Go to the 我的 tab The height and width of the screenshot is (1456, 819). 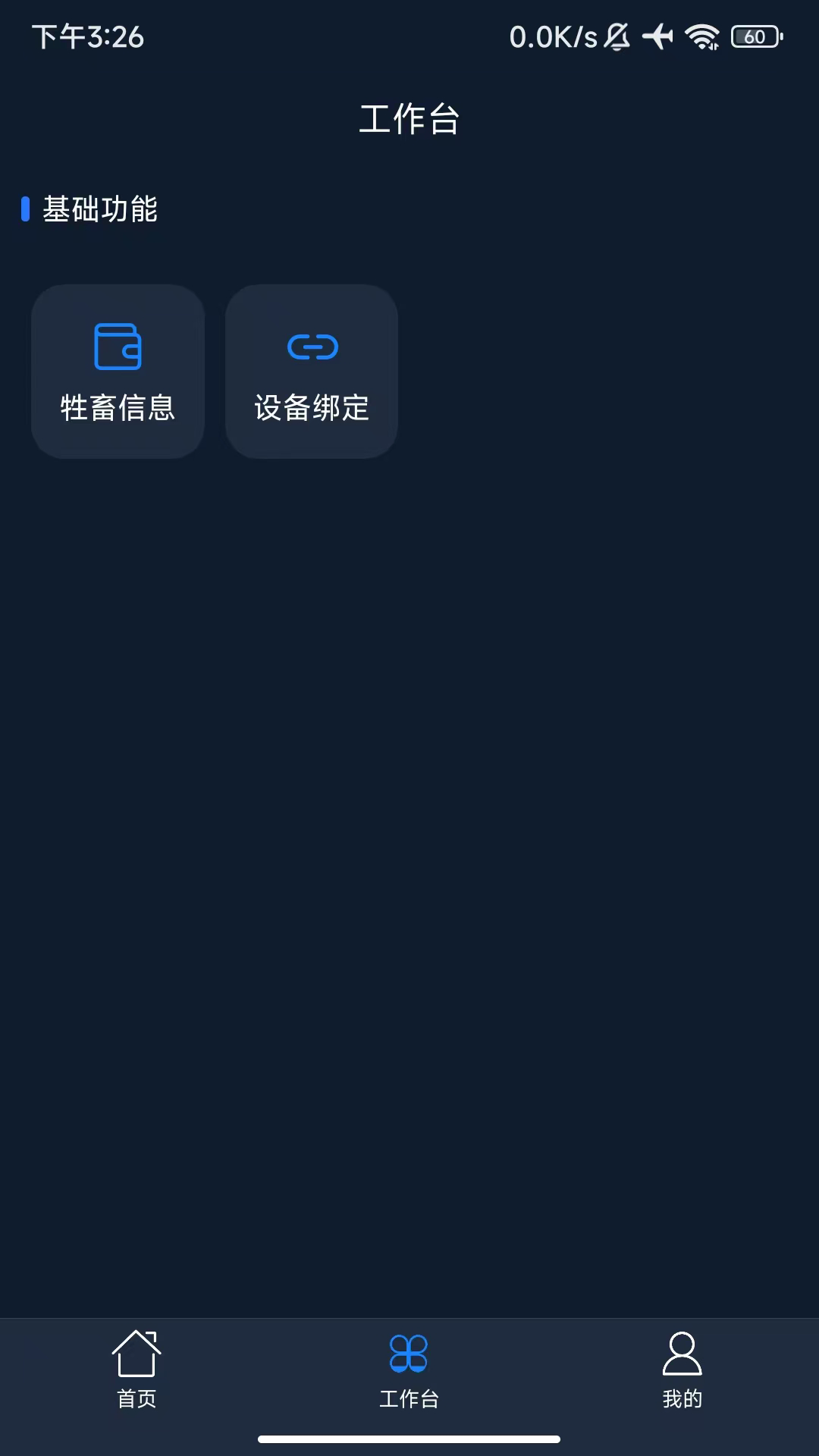682,1370
